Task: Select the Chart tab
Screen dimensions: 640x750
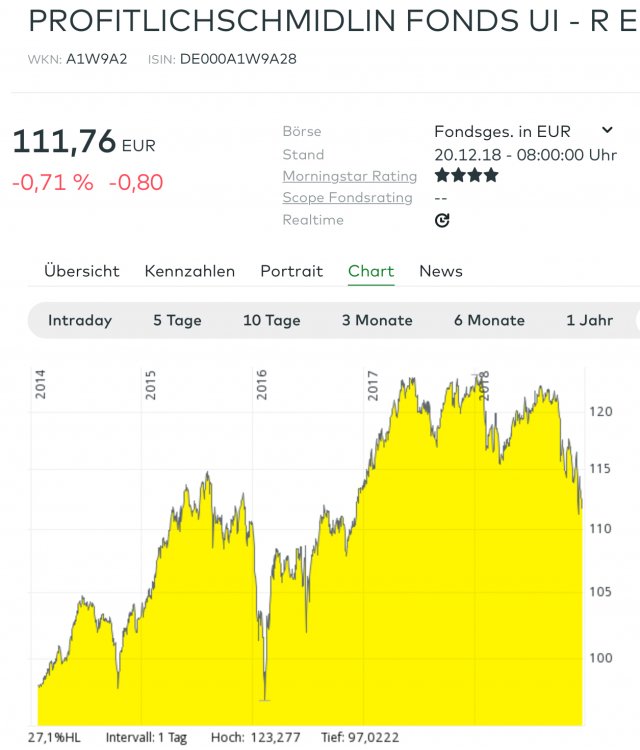Action: pos(371,271)
